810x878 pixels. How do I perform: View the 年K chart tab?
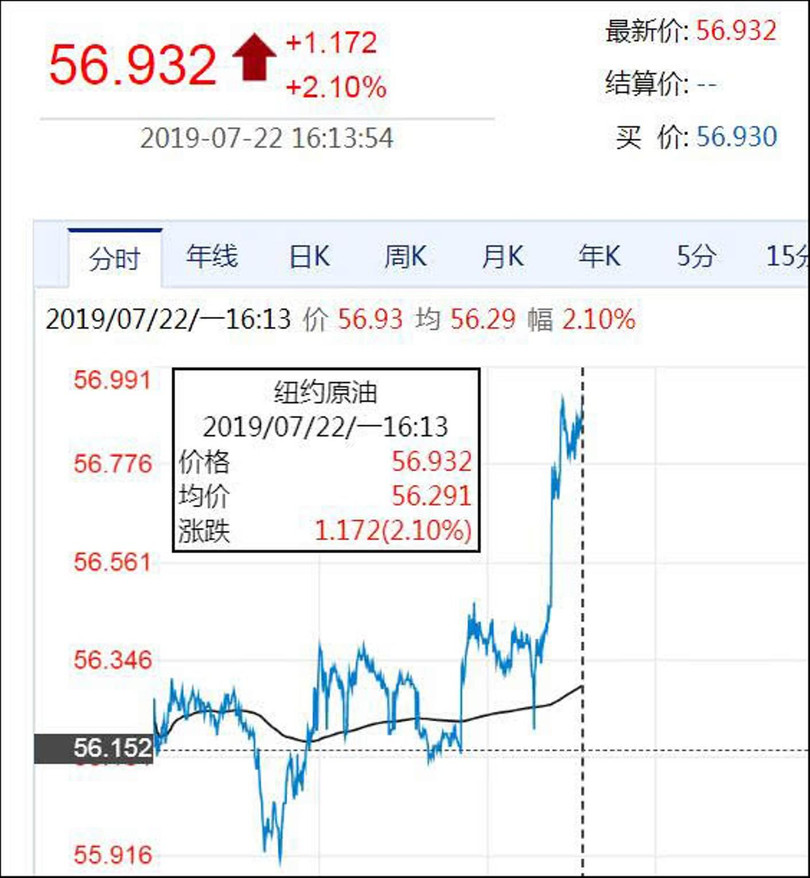pyautogui.click(x=599, y=257)
